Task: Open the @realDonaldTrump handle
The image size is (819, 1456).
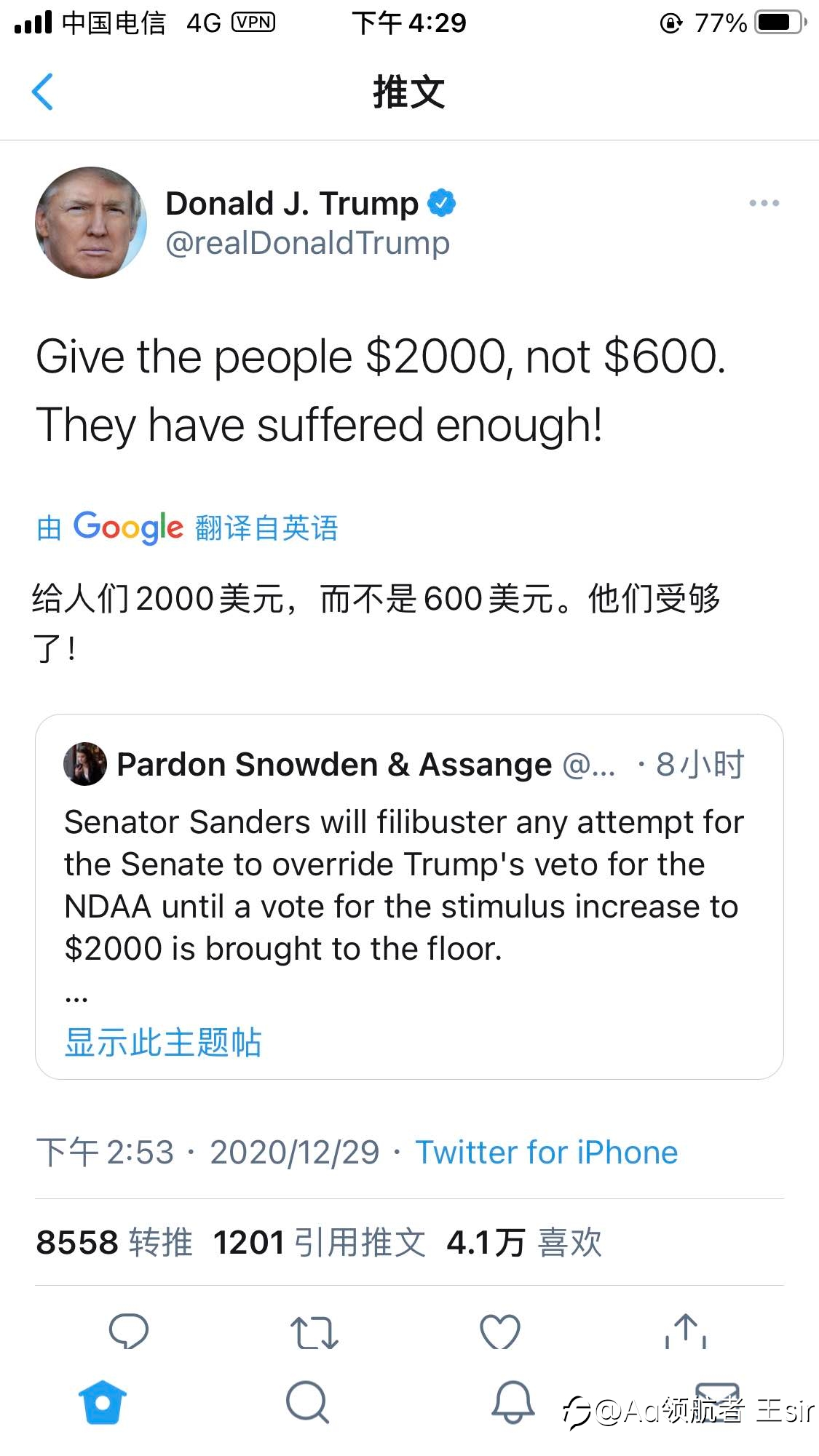Action: tap(307, 243)
